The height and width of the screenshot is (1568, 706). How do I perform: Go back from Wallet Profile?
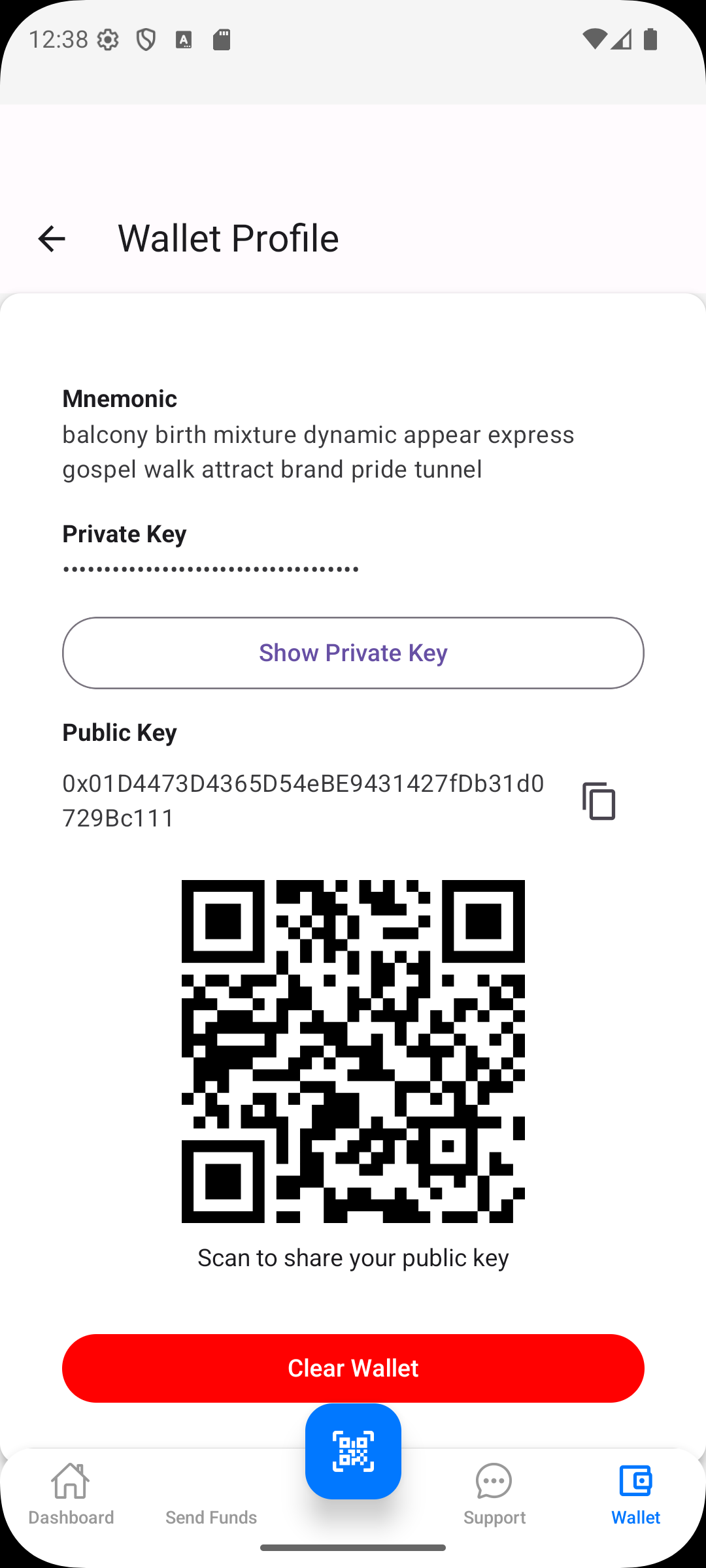tap(52, 238)
